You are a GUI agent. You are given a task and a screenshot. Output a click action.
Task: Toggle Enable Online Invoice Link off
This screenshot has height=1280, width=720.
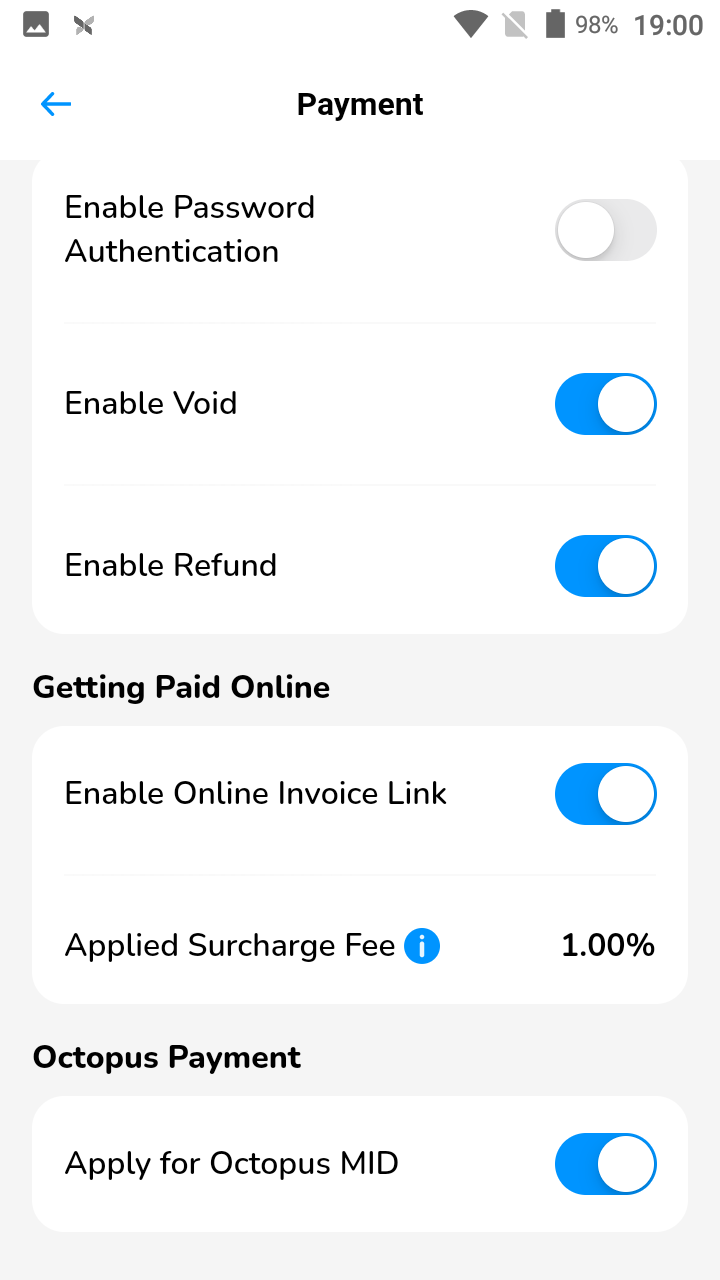(605, 794)
